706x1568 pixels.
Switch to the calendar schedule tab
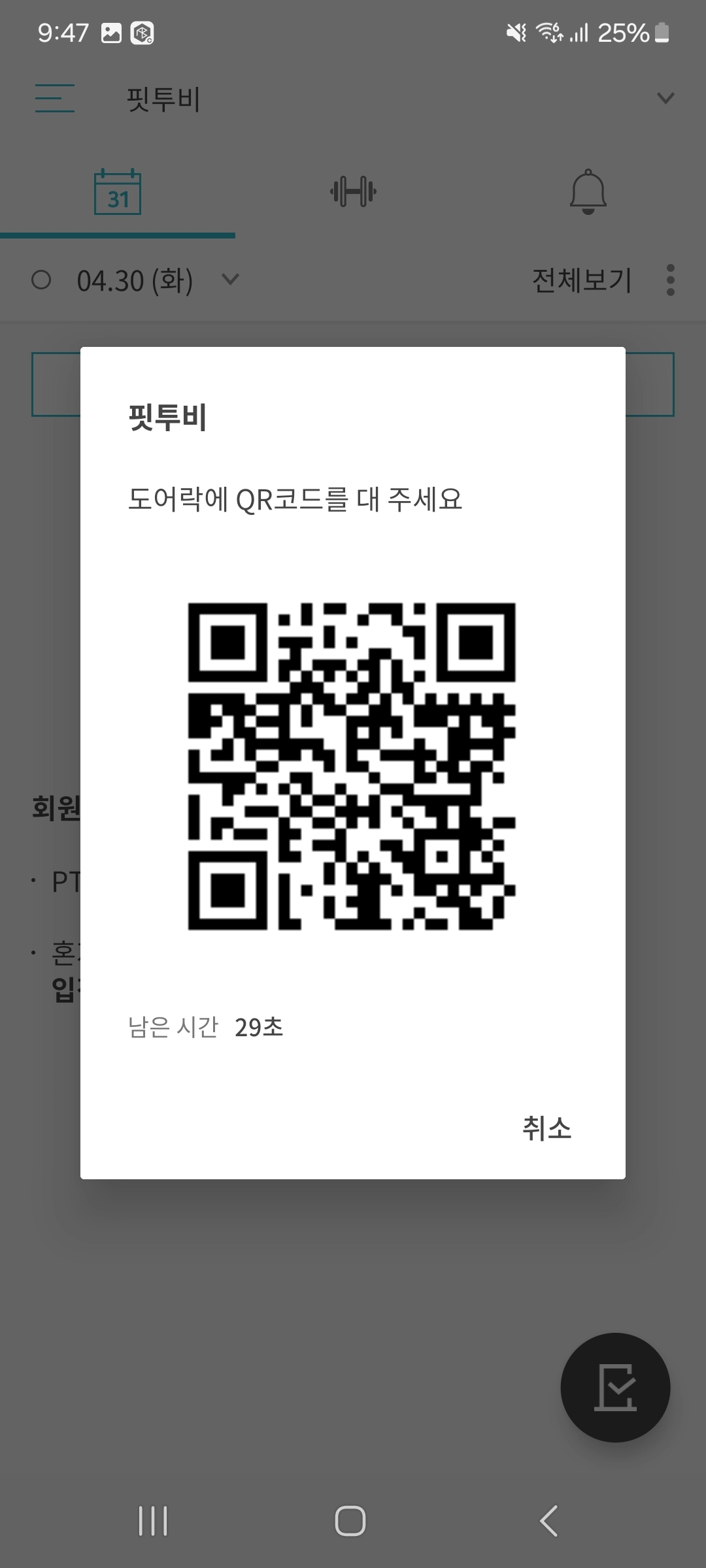point(118,192)
